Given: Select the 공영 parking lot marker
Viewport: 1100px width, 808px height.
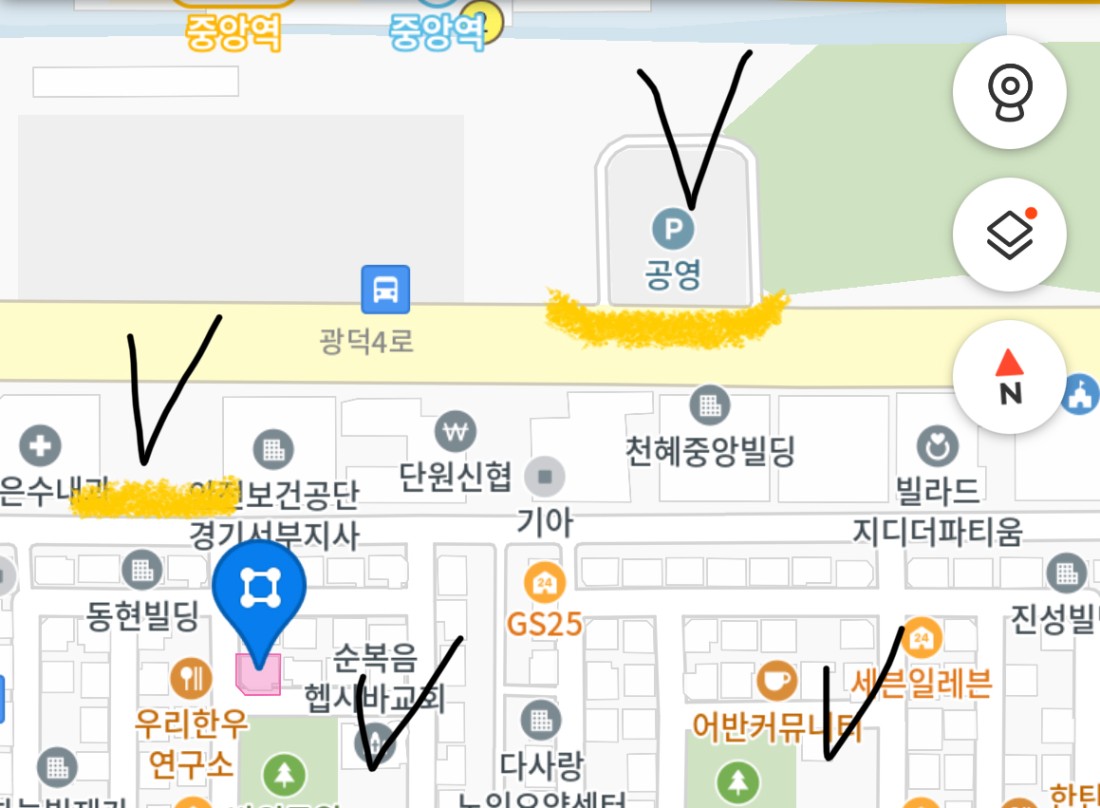Looking at the screenshot, I should tap(673, 230).
